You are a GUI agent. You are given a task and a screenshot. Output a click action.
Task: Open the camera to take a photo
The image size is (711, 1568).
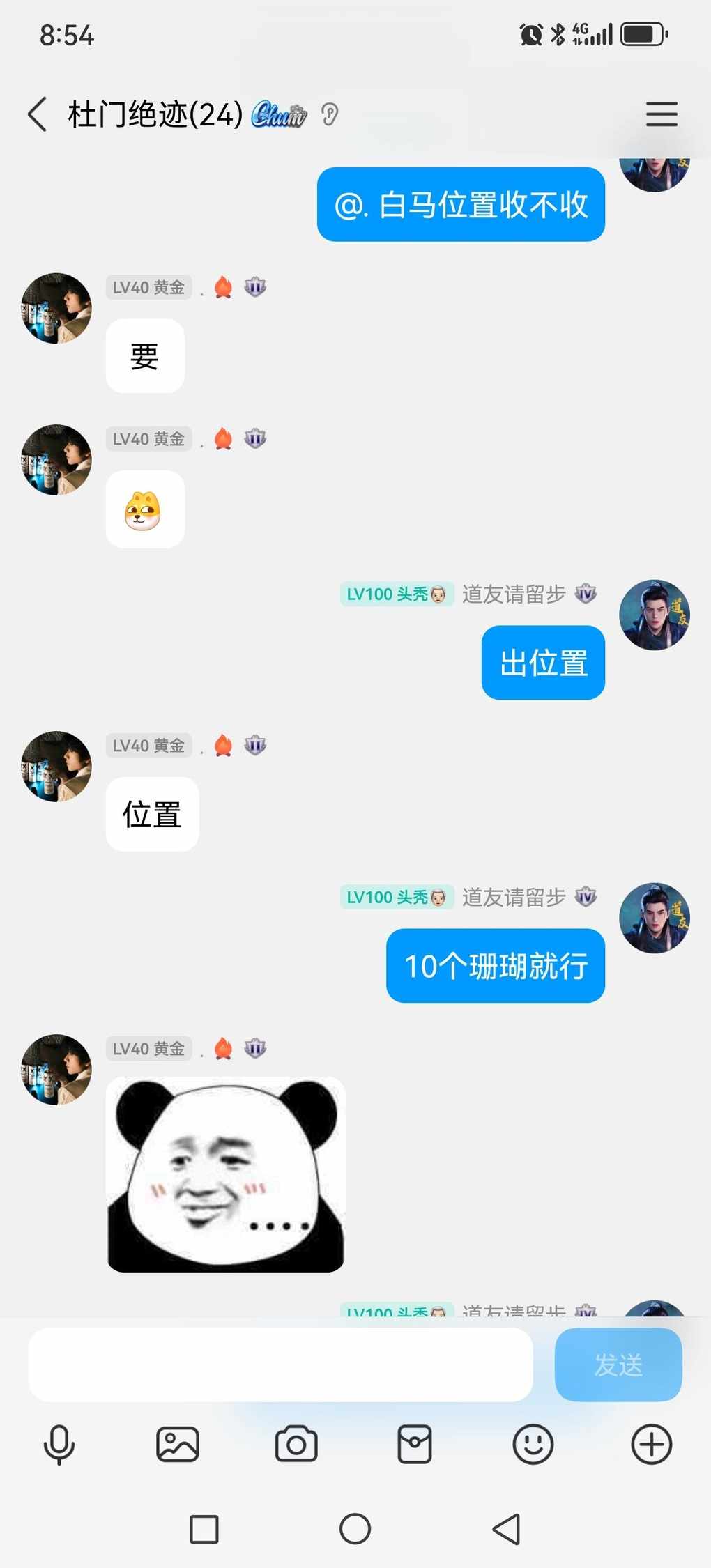(296, 1444)
